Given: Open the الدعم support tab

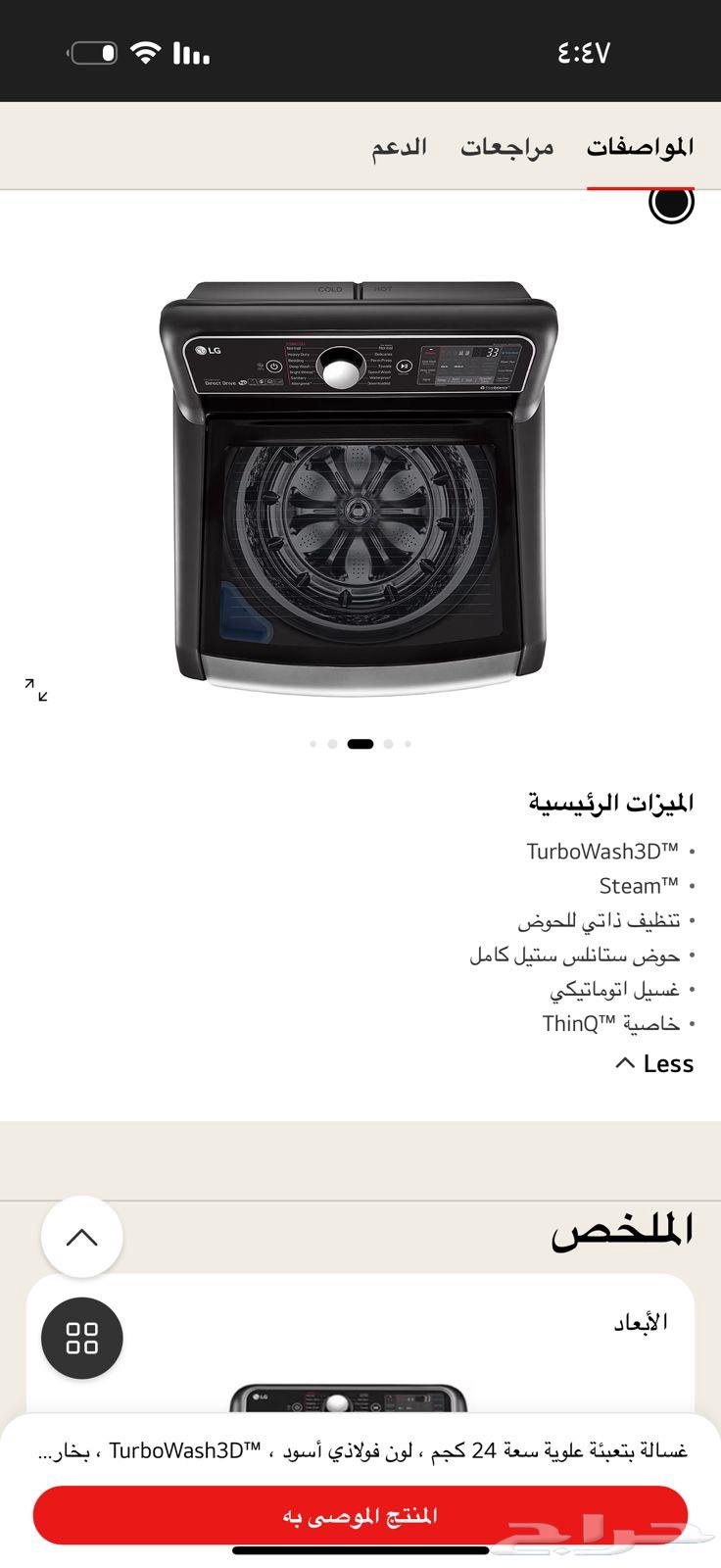Looking at the screenshot, I should [x=396, y=146].
